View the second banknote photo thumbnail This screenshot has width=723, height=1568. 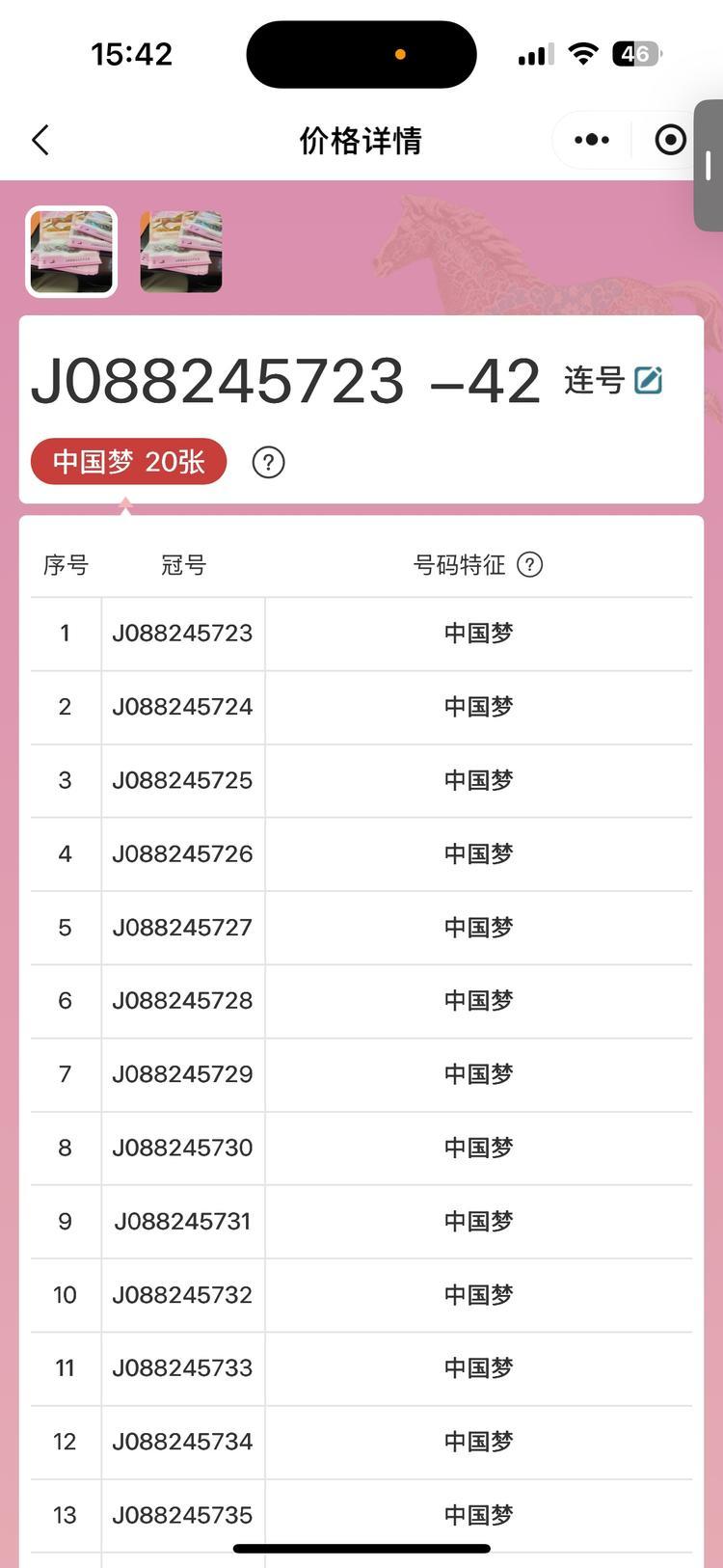click(181, 252)
